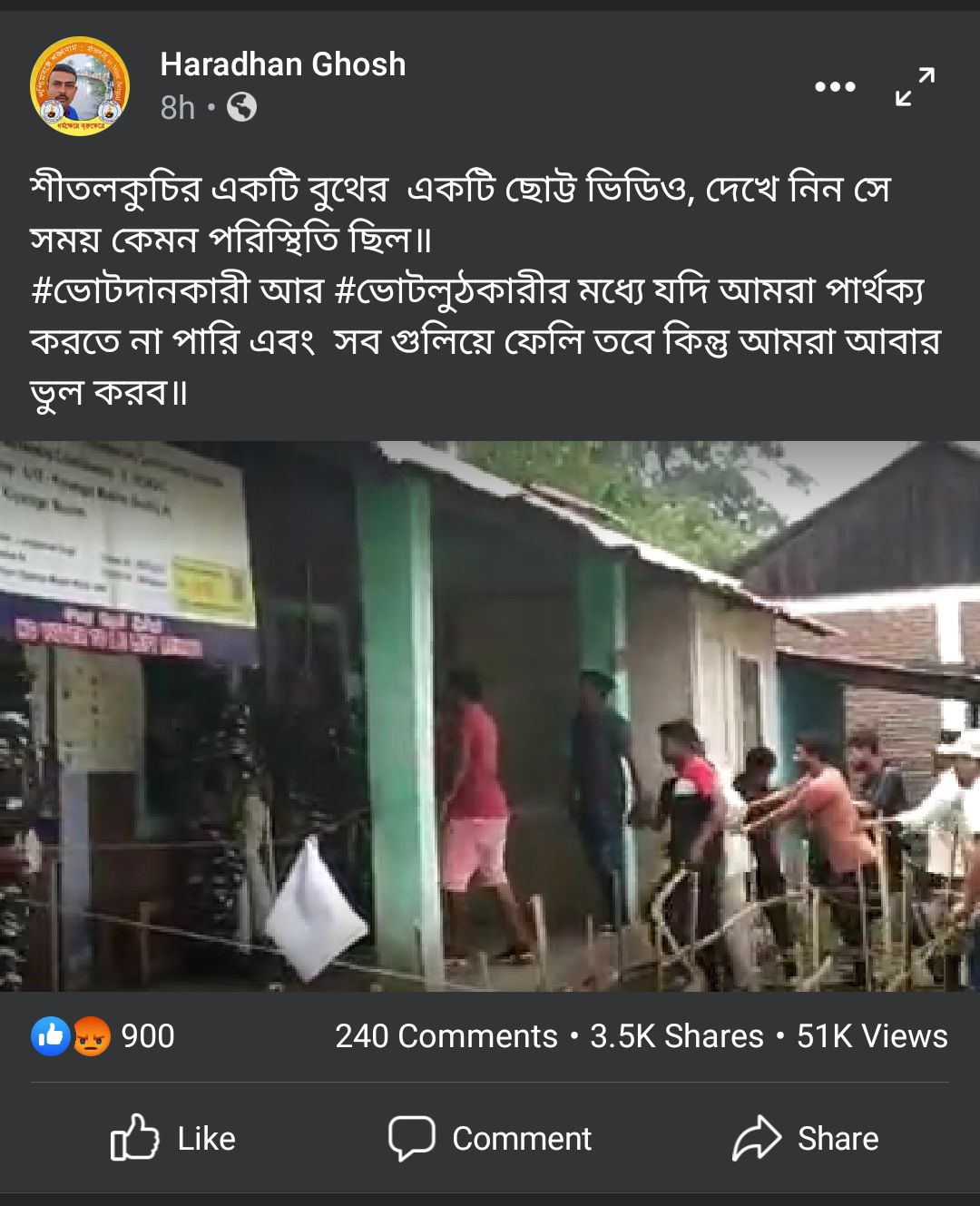Share this post
This screenshot has width=980, height=1206.
coord(806,1138)
